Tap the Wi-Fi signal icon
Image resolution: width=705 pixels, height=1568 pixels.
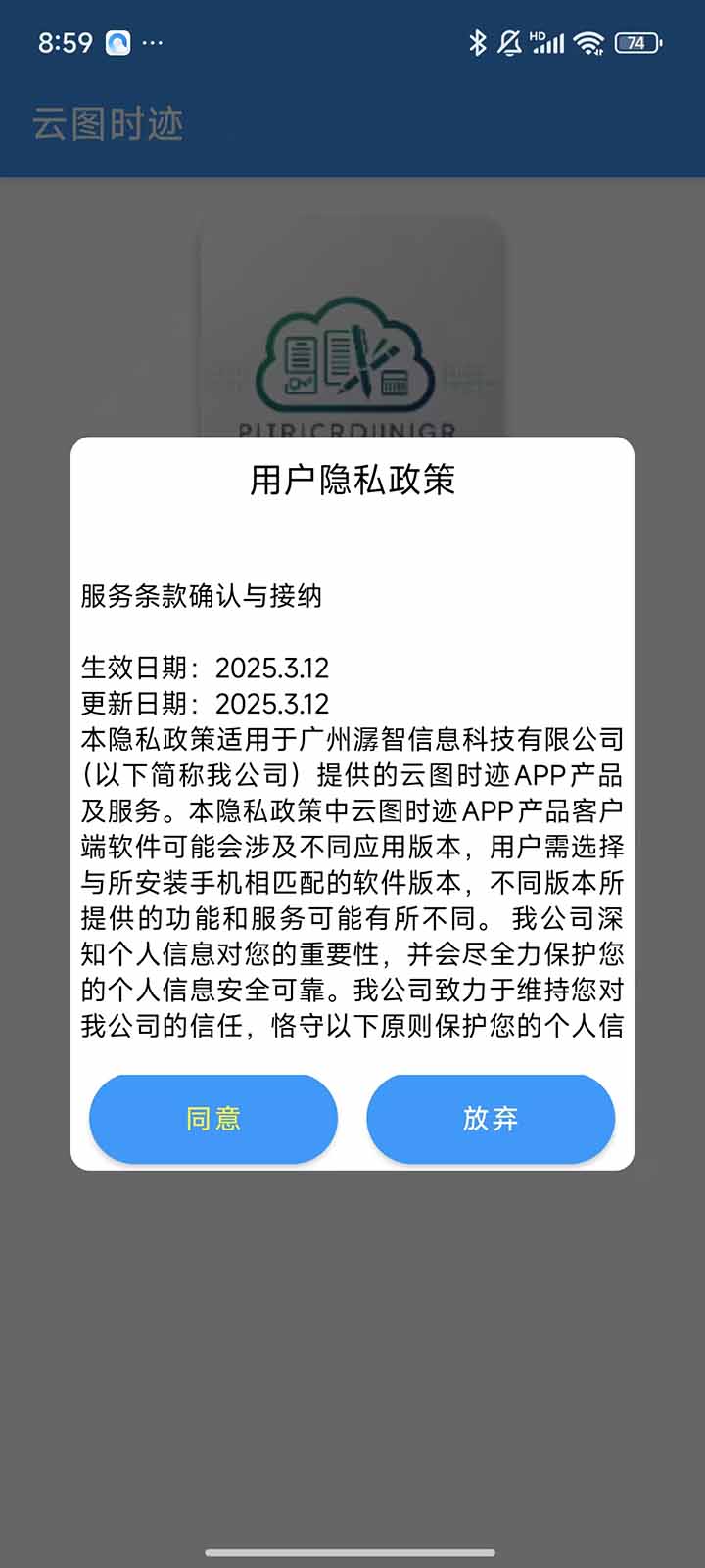point(587,42)
